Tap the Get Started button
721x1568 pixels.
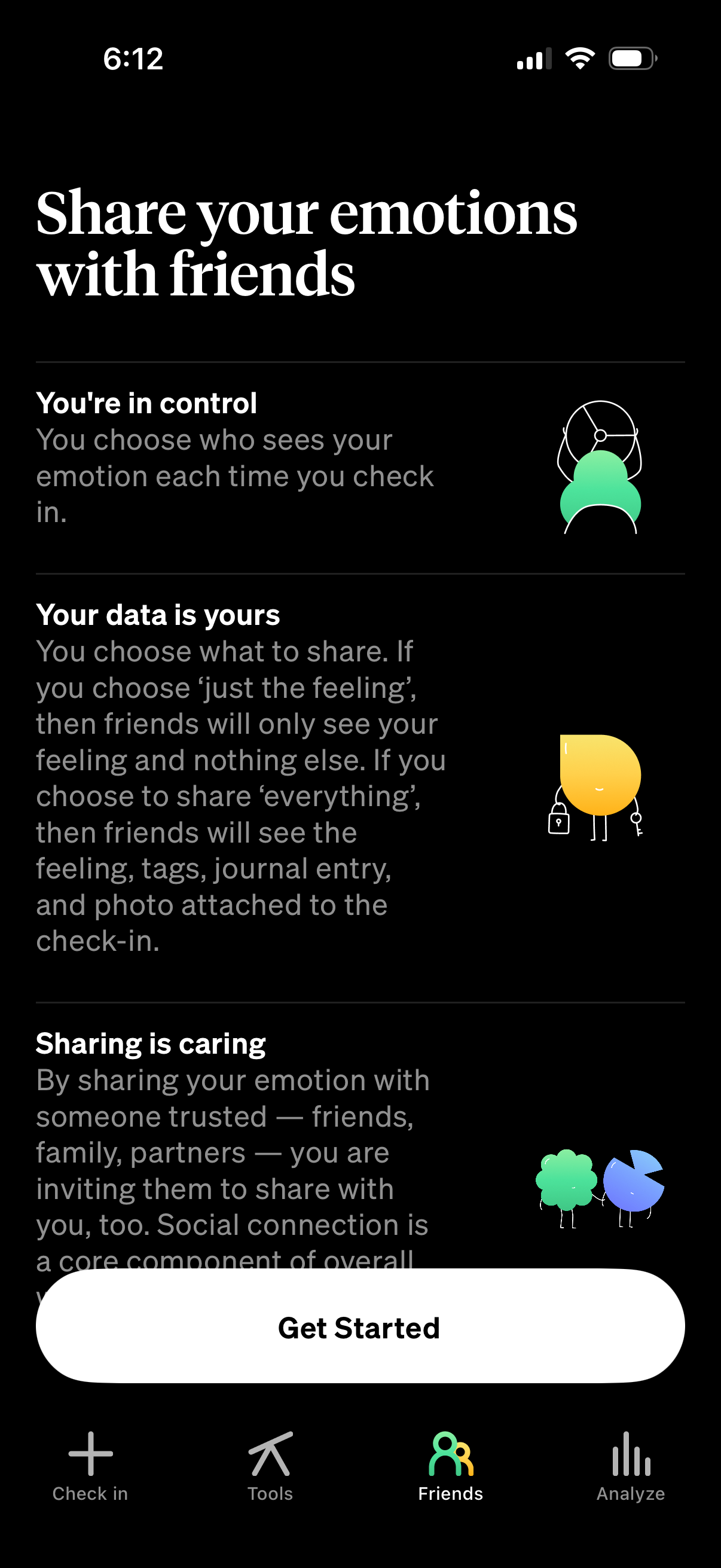click(360, 1327)
